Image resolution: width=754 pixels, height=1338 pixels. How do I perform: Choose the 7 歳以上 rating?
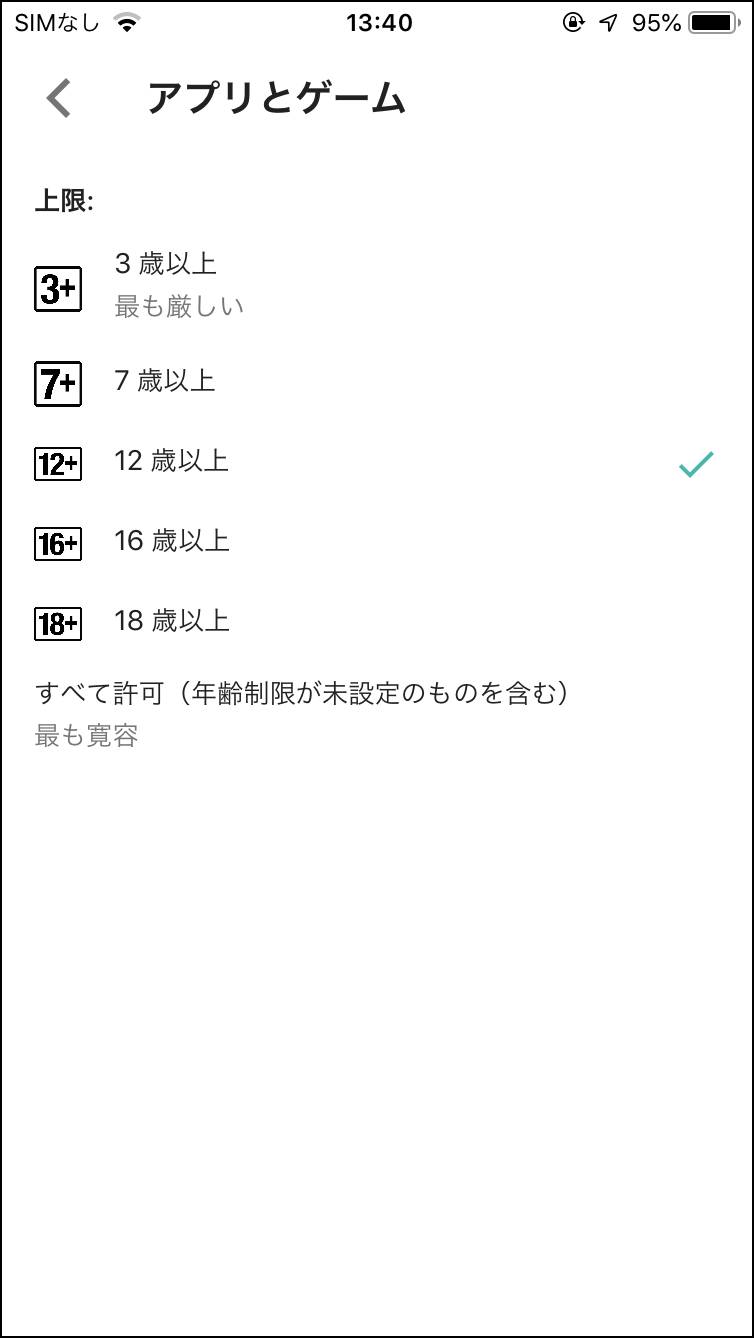pos(377,381)
